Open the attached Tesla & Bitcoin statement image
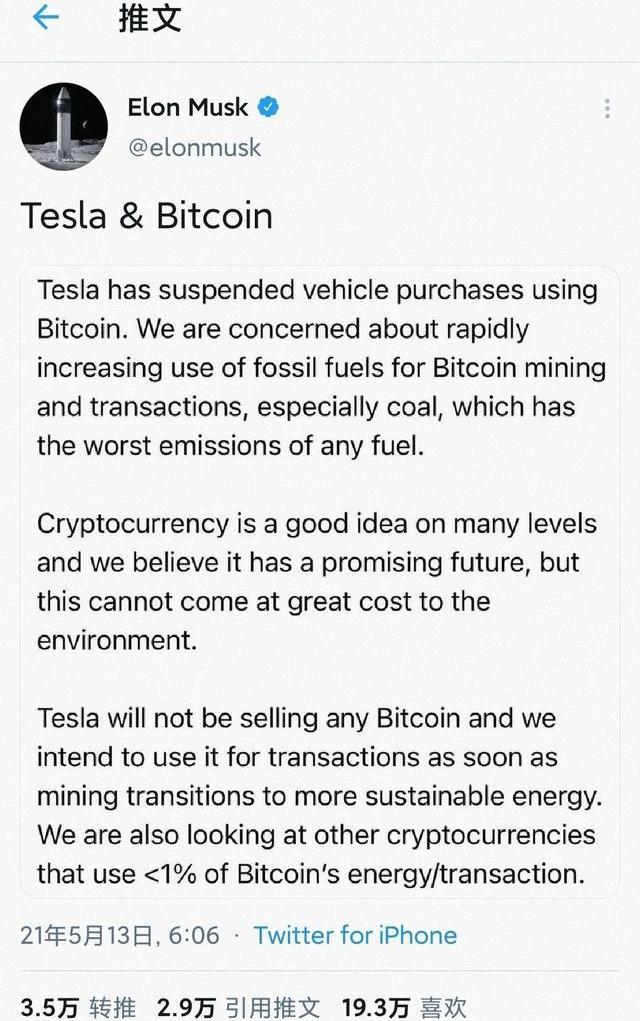This screenshot has width=640, height=1021. coord(320,581)
